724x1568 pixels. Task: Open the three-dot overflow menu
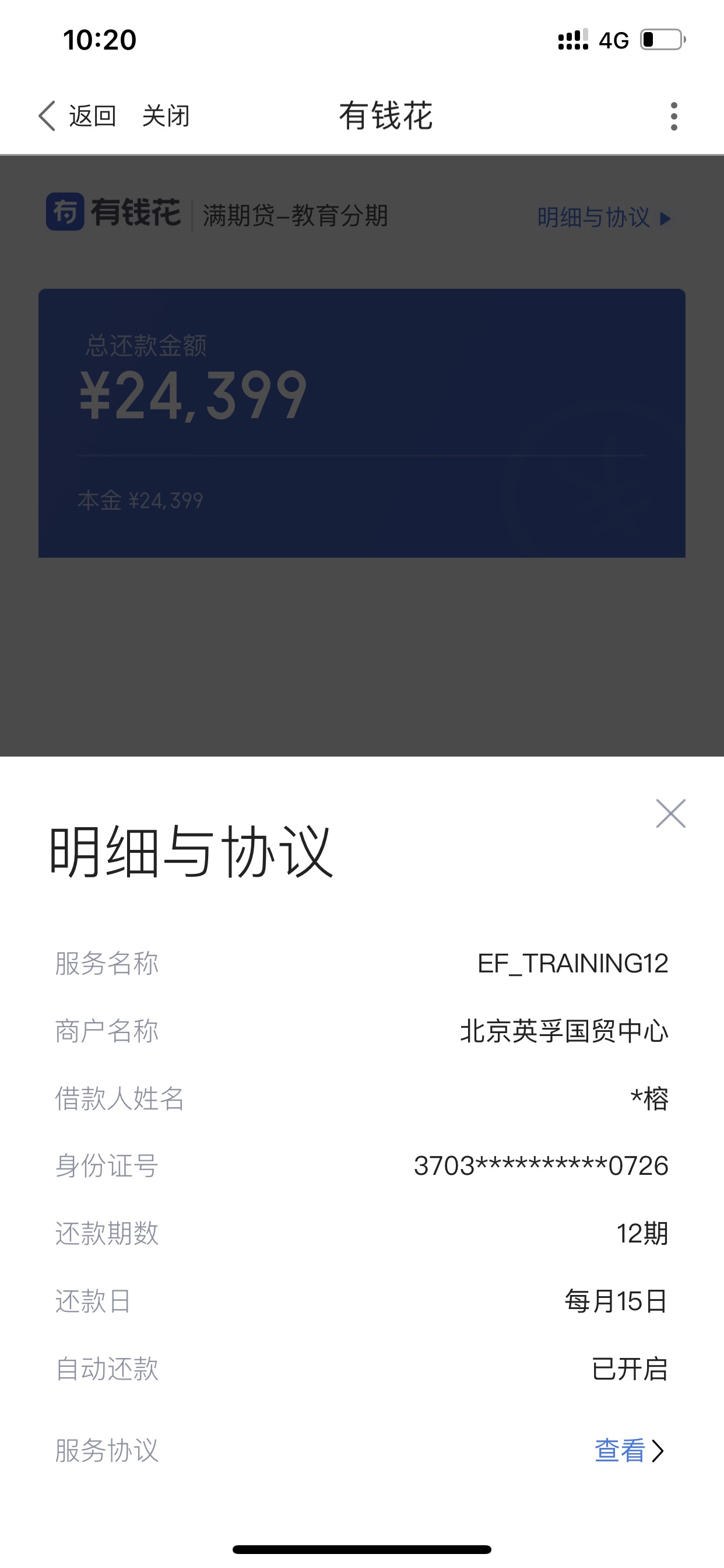(x=673, y=116)
